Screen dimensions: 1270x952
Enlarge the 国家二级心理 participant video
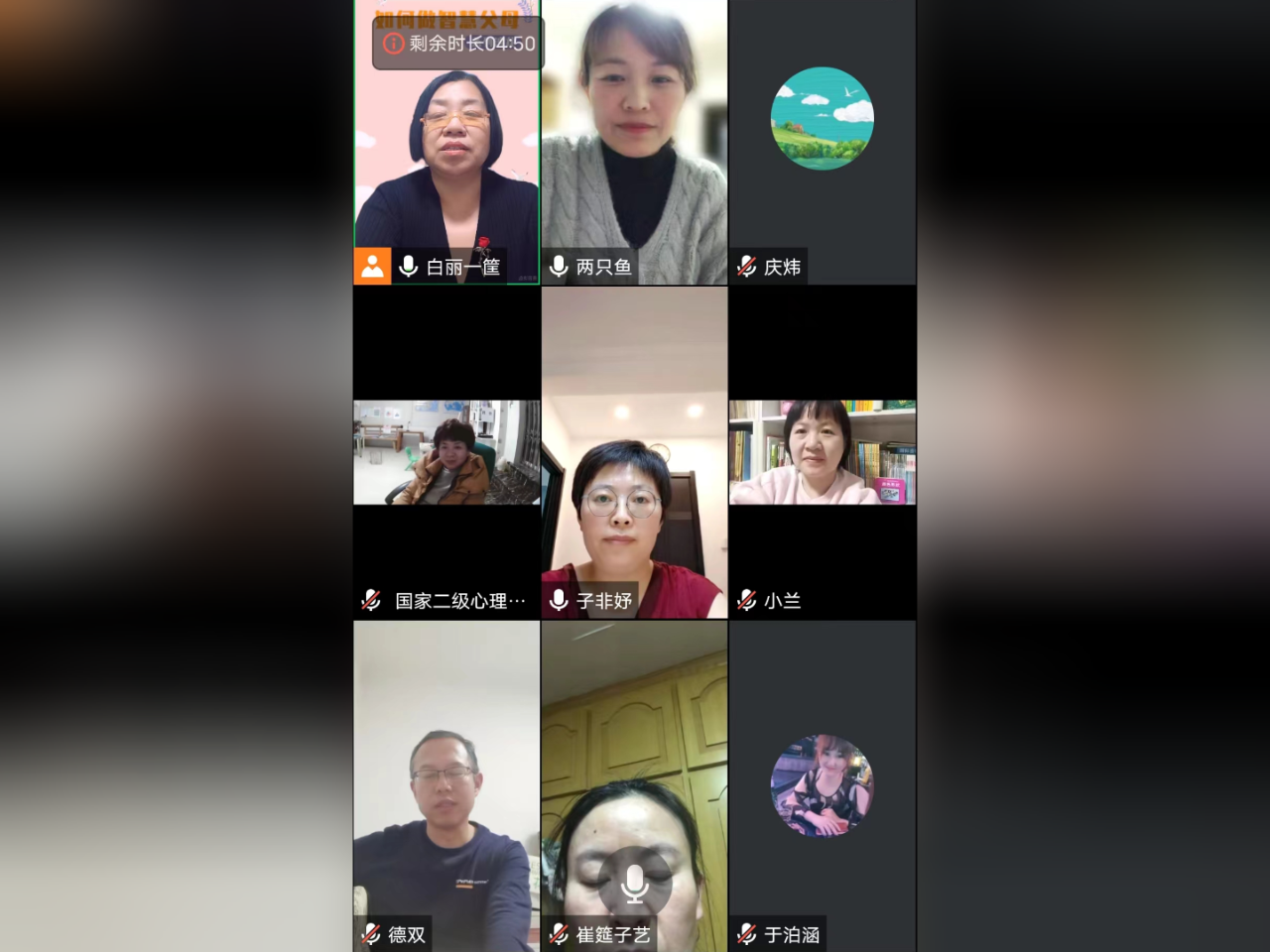click(x=446, y=453)
